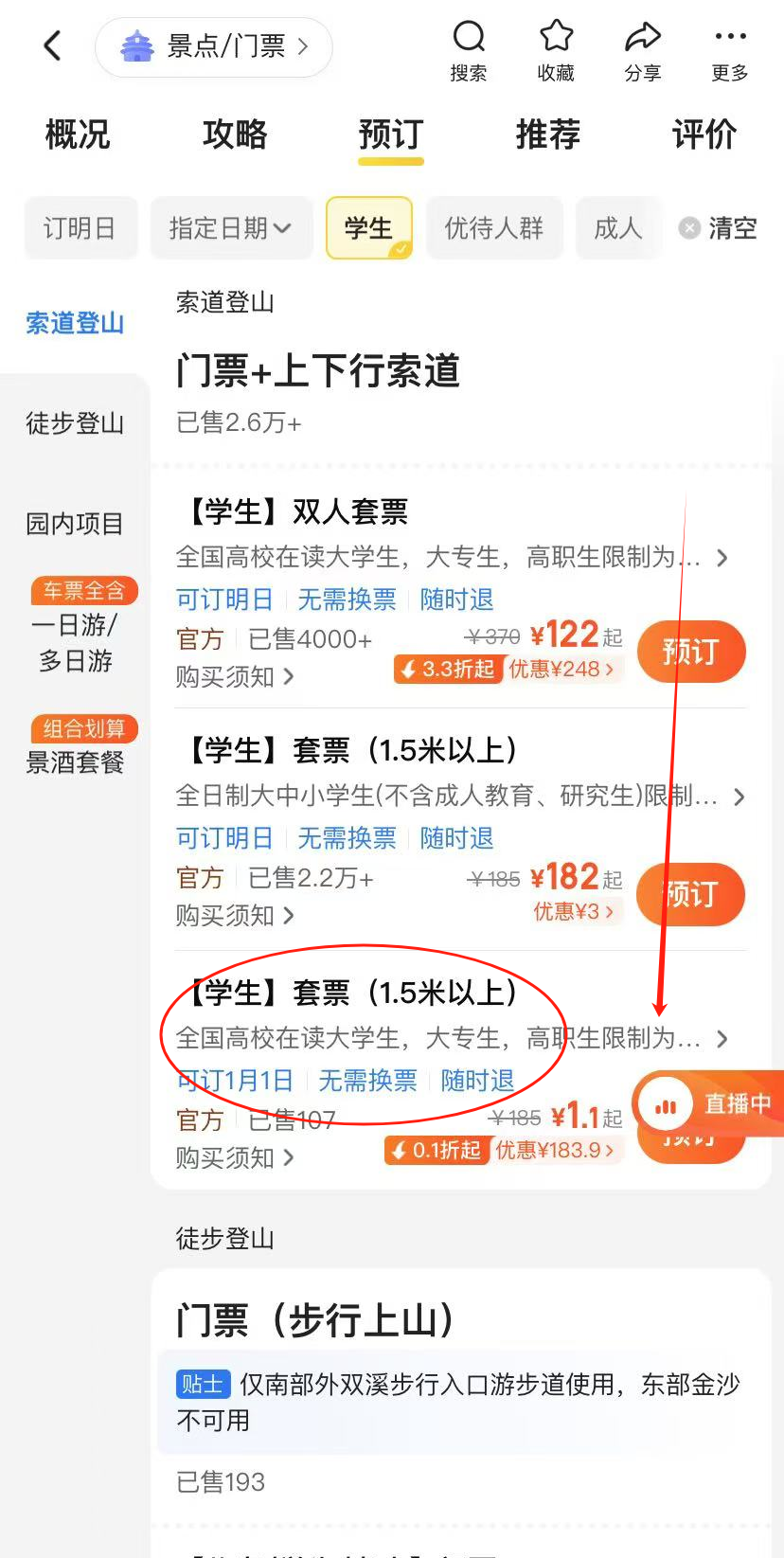
Task: Switch to the 推荐 tab
Action: point(547,134)
